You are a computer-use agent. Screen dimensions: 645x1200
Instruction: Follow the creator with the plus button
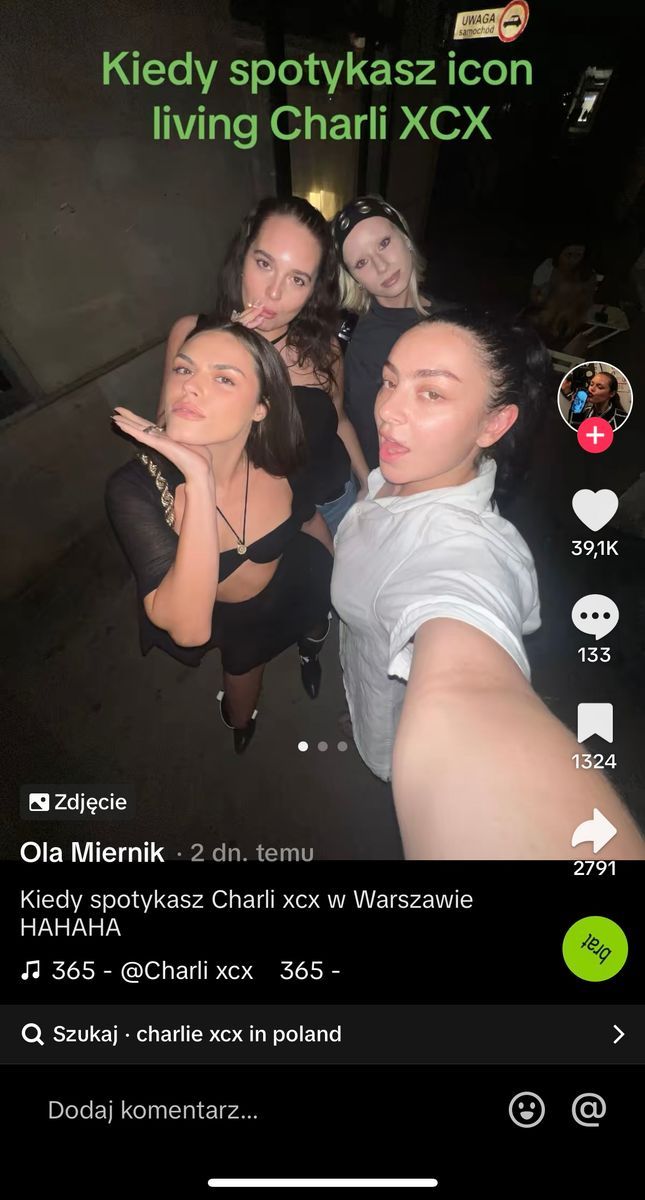click(x=596, y=436)
